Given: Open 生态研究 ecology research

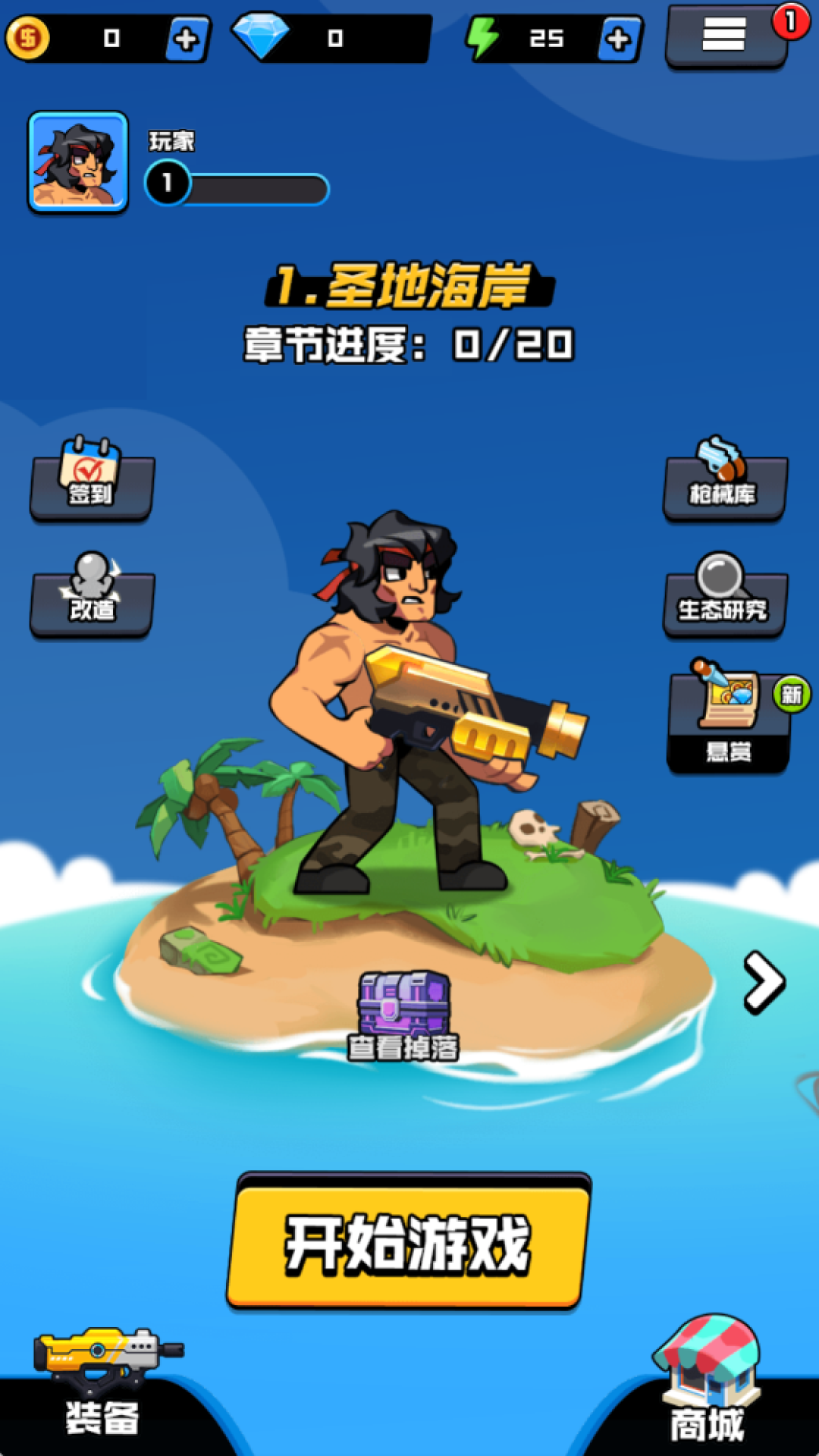Looking at the screenshot, I should [725, 595].
